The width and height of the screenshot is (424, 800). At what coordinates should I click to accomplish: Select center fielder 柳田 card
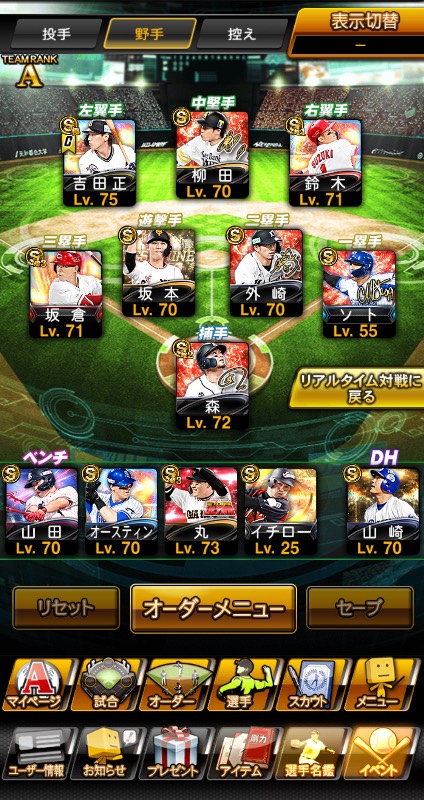212,155
